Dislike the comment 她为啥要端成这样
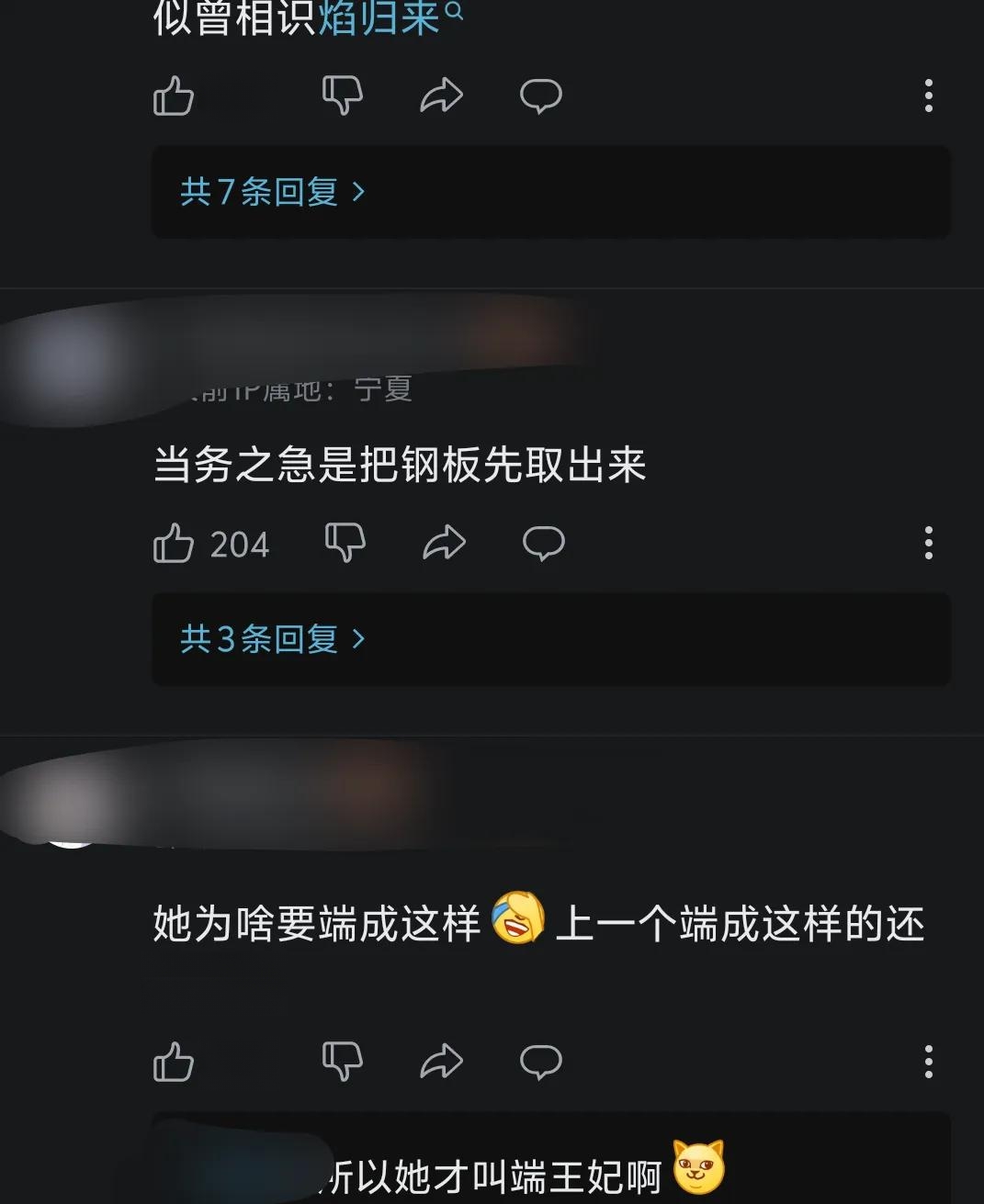Screen dimensions: 984x1204 point(343,1062)
